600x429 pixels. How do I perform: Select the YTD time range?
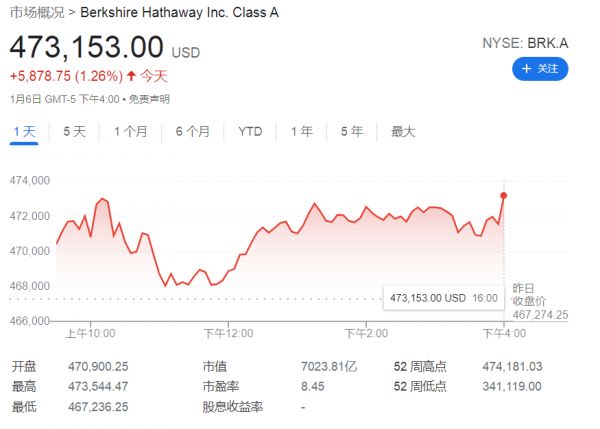250,131
